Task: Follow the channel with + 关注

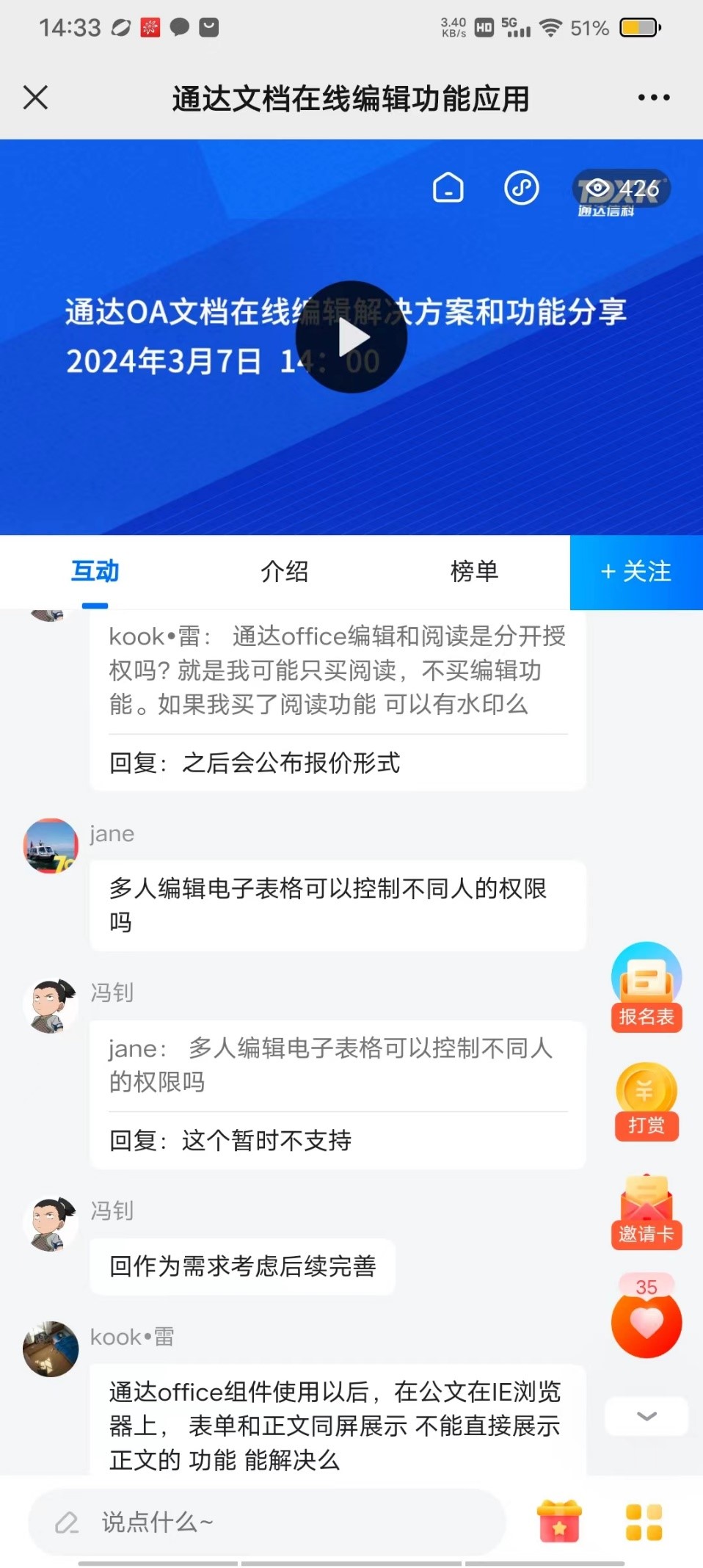Action: tap(635, 572)
